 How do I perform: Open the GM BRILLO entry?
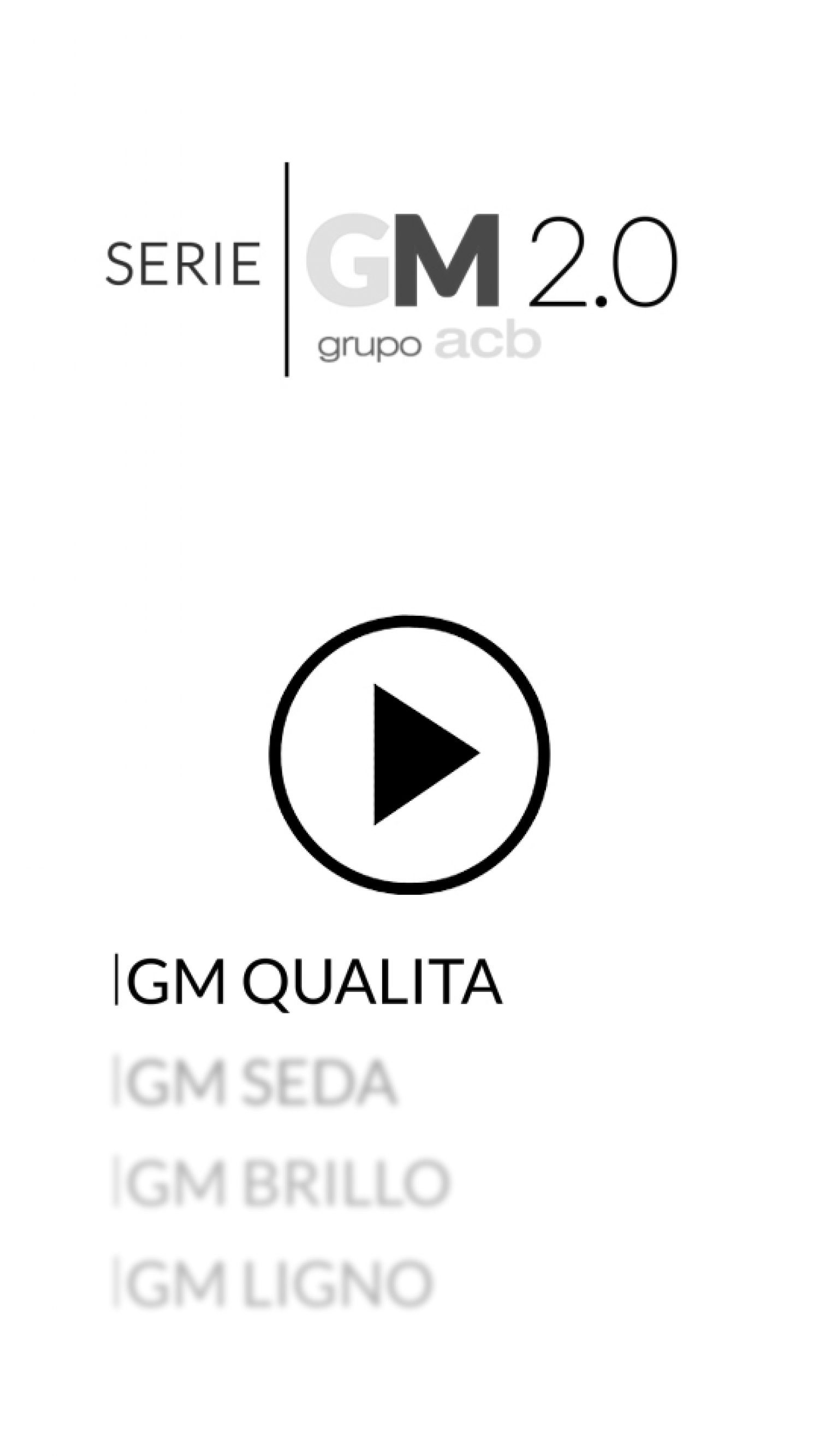click(282, 1182)
